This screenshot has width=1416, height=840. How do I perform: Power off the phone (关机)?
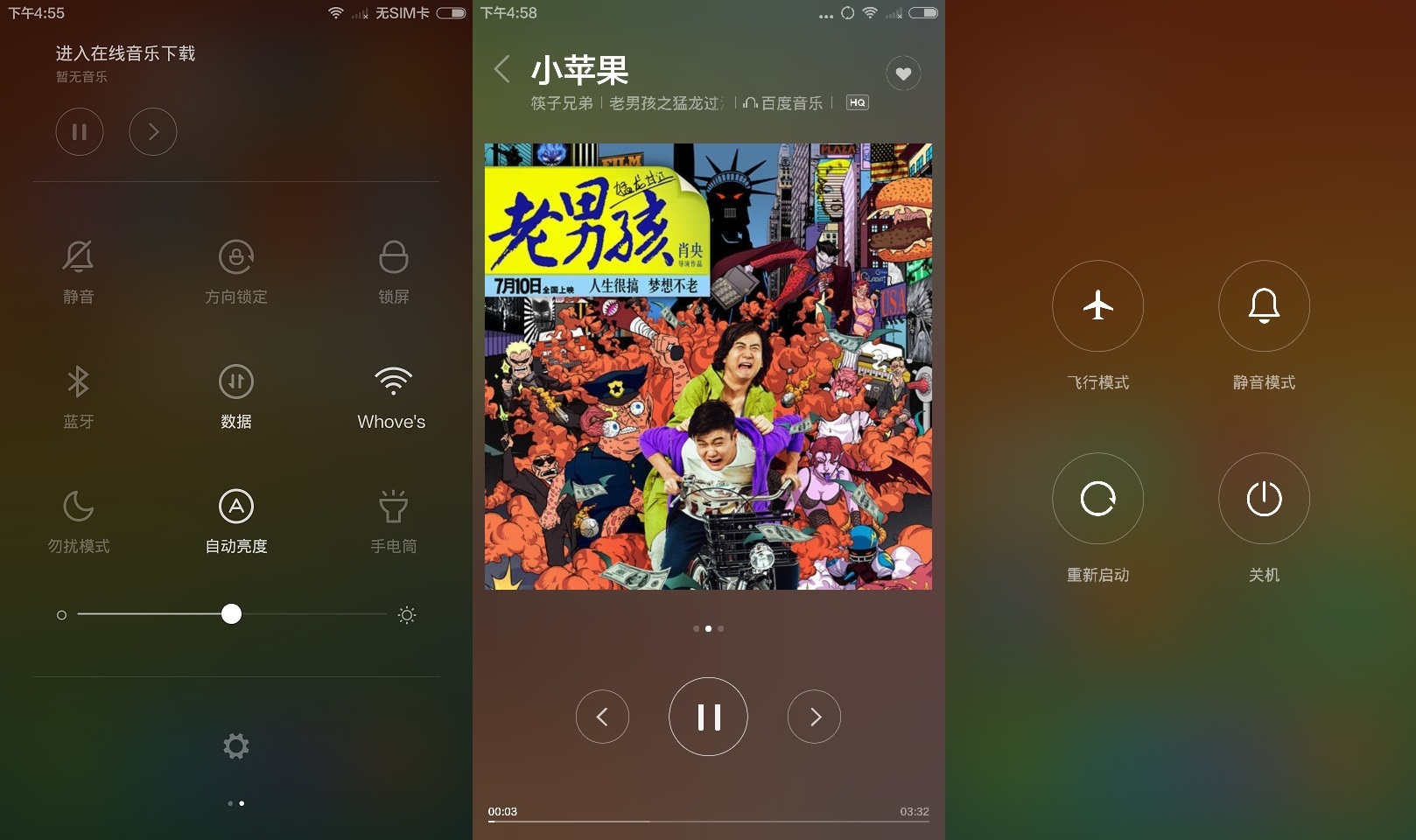(1264, 499)
